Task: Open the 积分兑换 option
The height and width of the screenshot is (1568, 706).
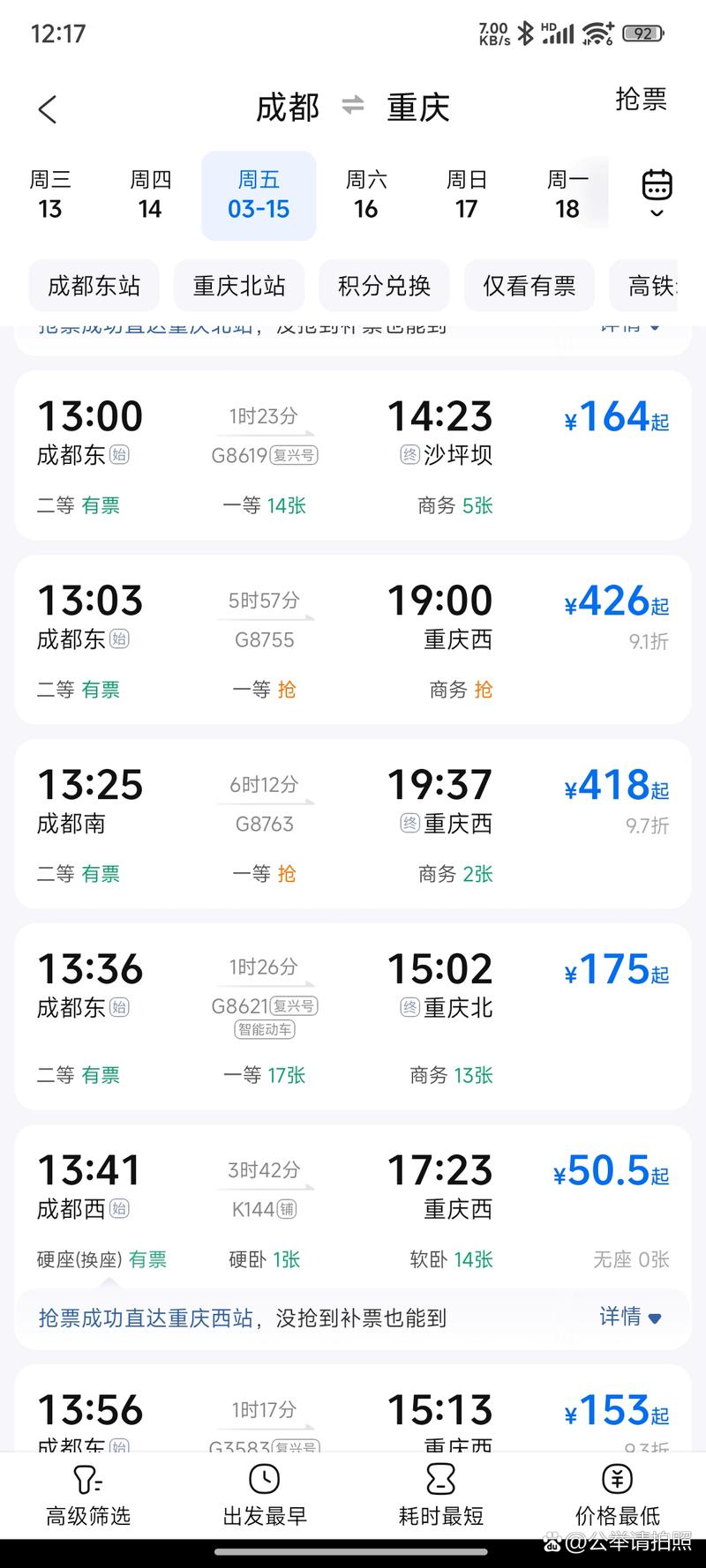Action: point(384,286)
